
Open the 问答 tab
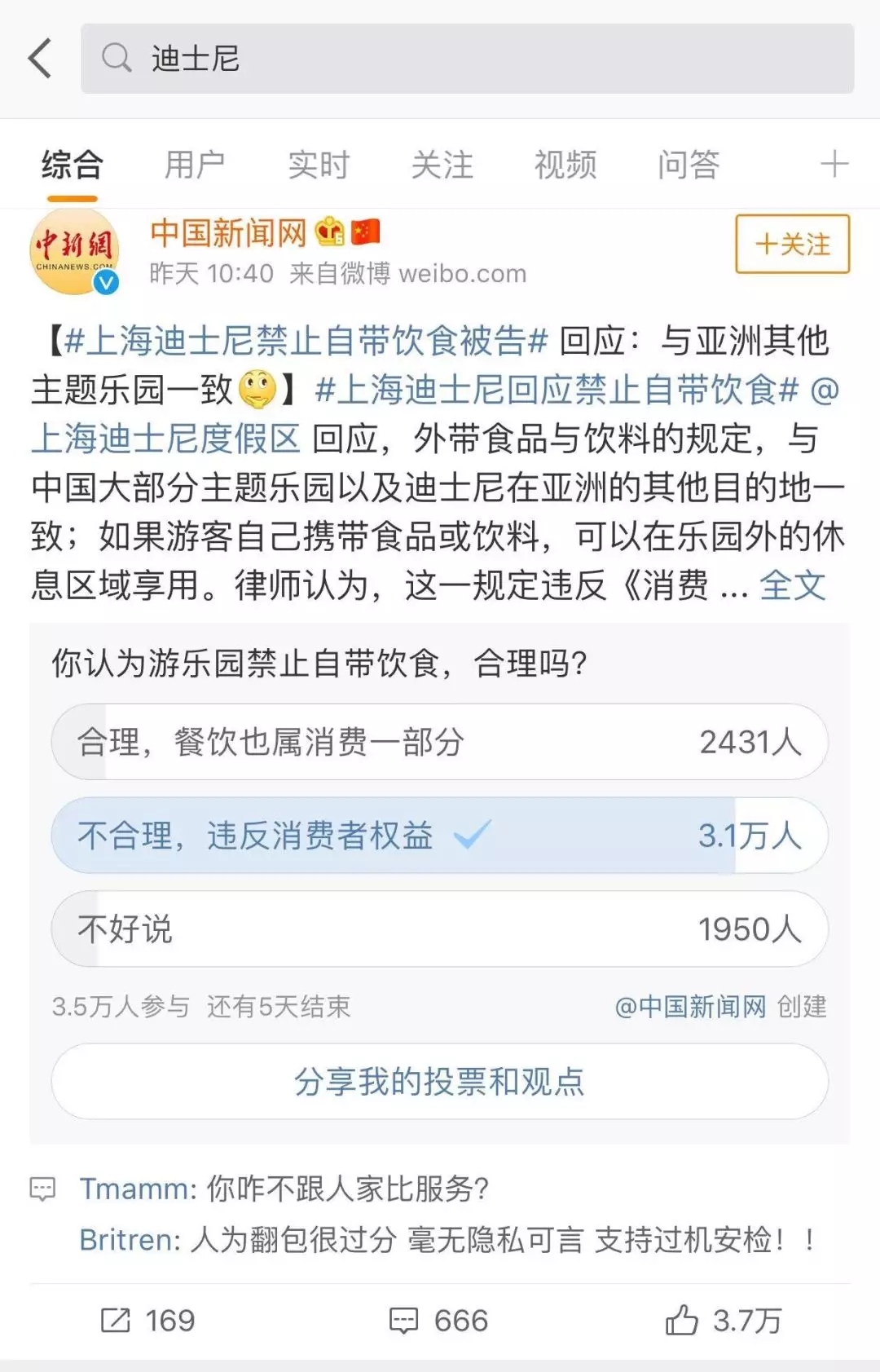[x=689, y=165]
